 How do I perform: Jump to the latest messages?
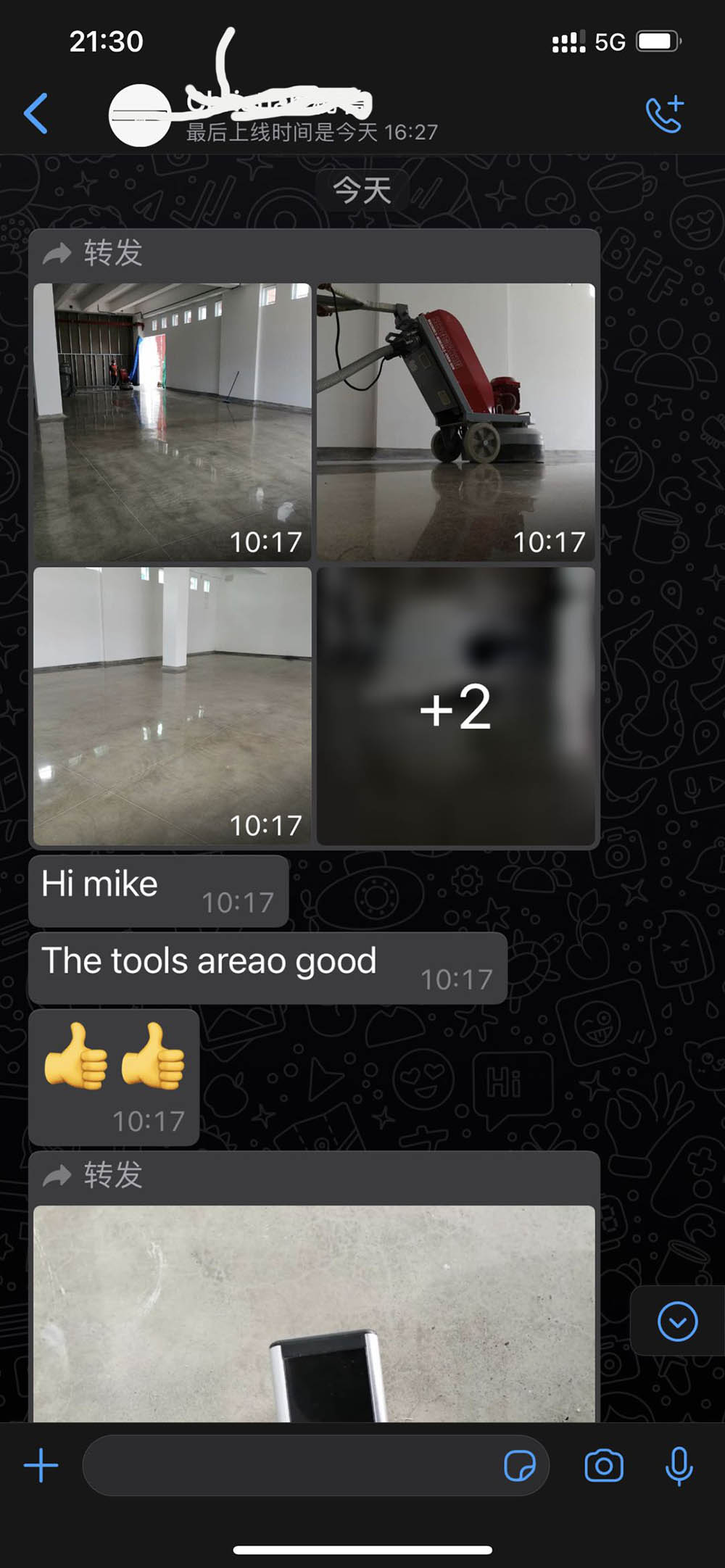[677, 1321]
